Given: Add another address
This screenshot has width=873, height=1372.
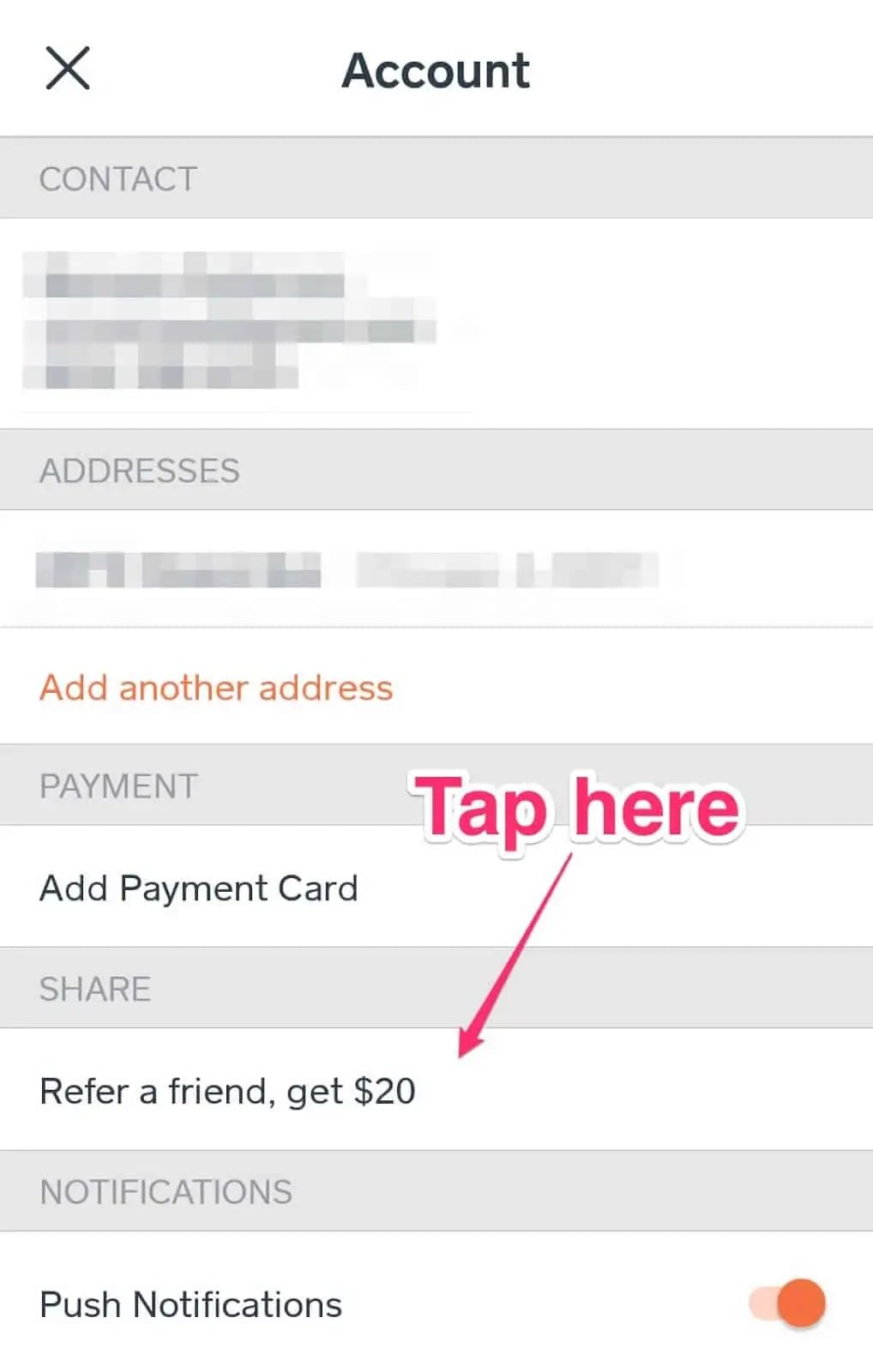Looking at the screenshot, I should pyautogui.click(x=216, y=688).
